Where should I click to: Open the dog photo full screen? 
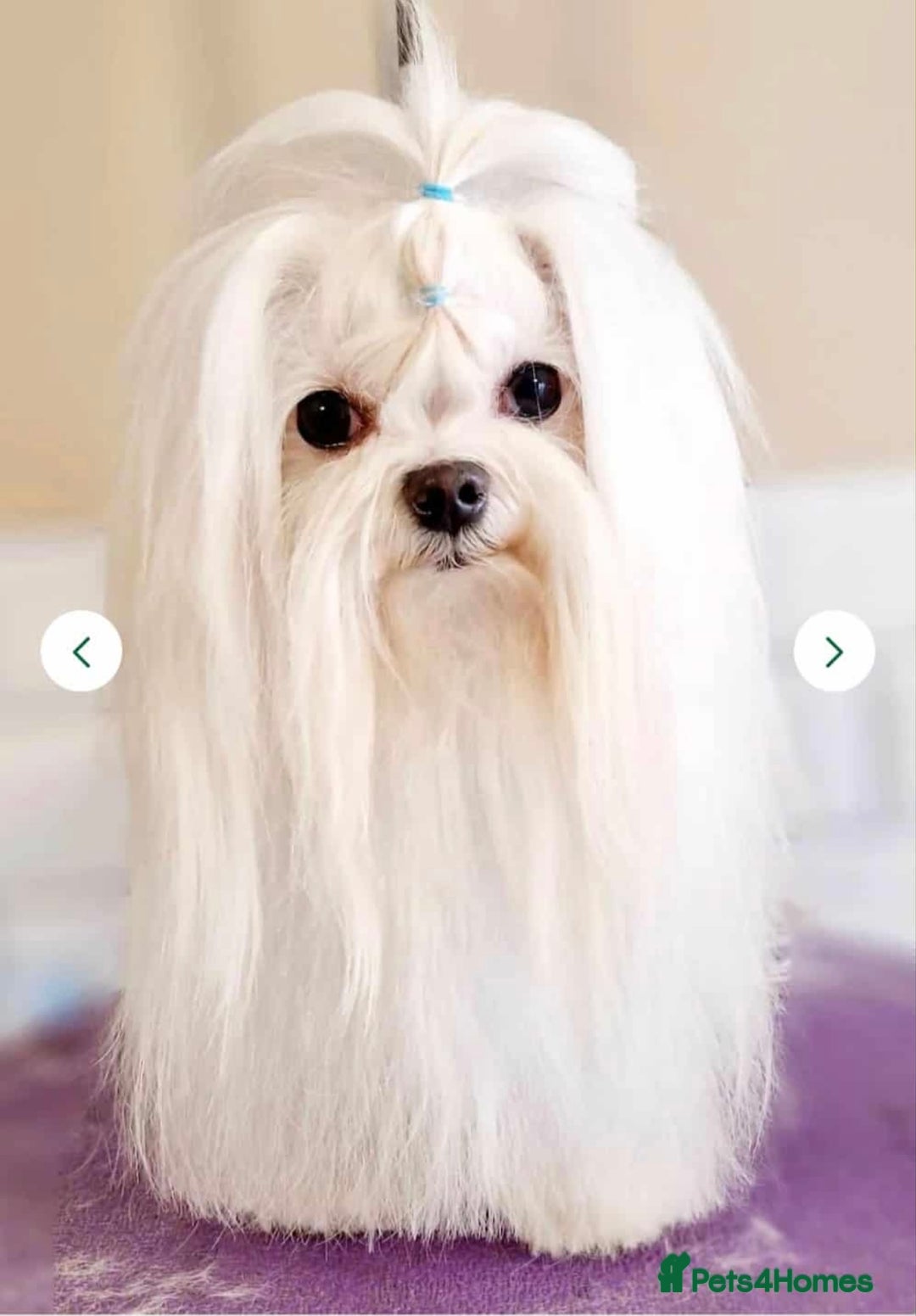click(x=458, y=764)
